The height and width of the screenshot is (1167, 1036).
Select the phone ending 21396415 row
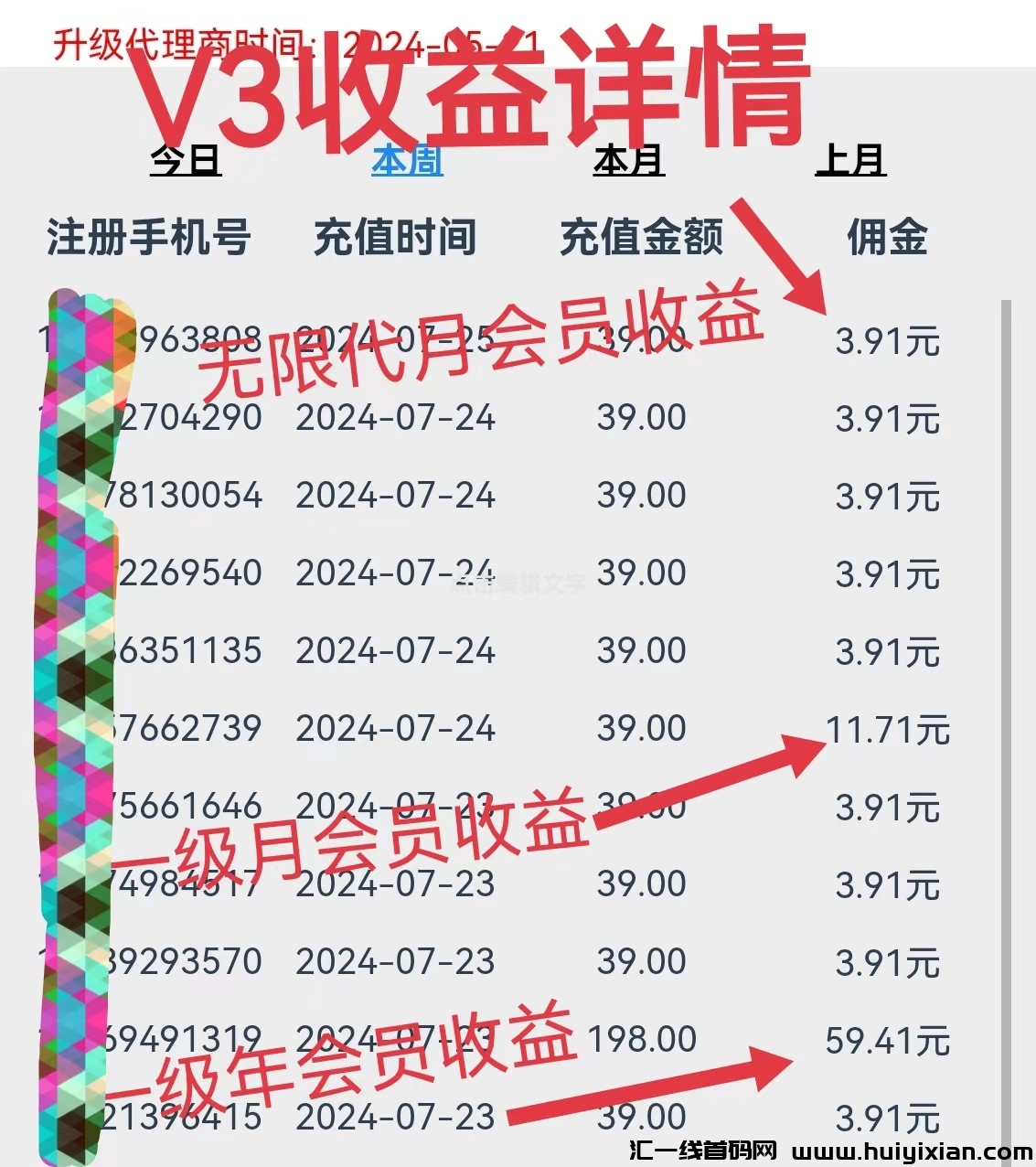174,1116
